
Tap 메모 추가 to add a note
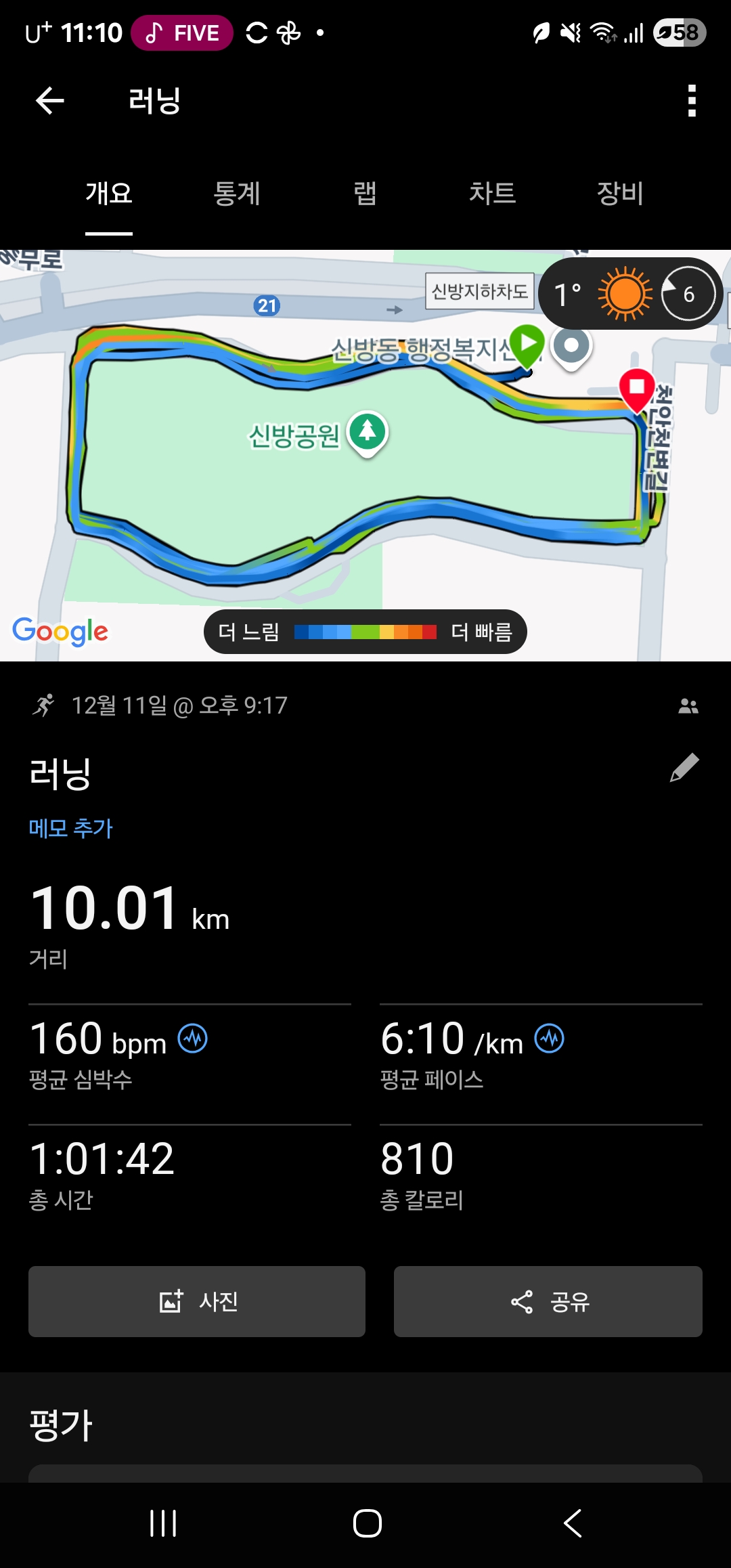[71, 828]
